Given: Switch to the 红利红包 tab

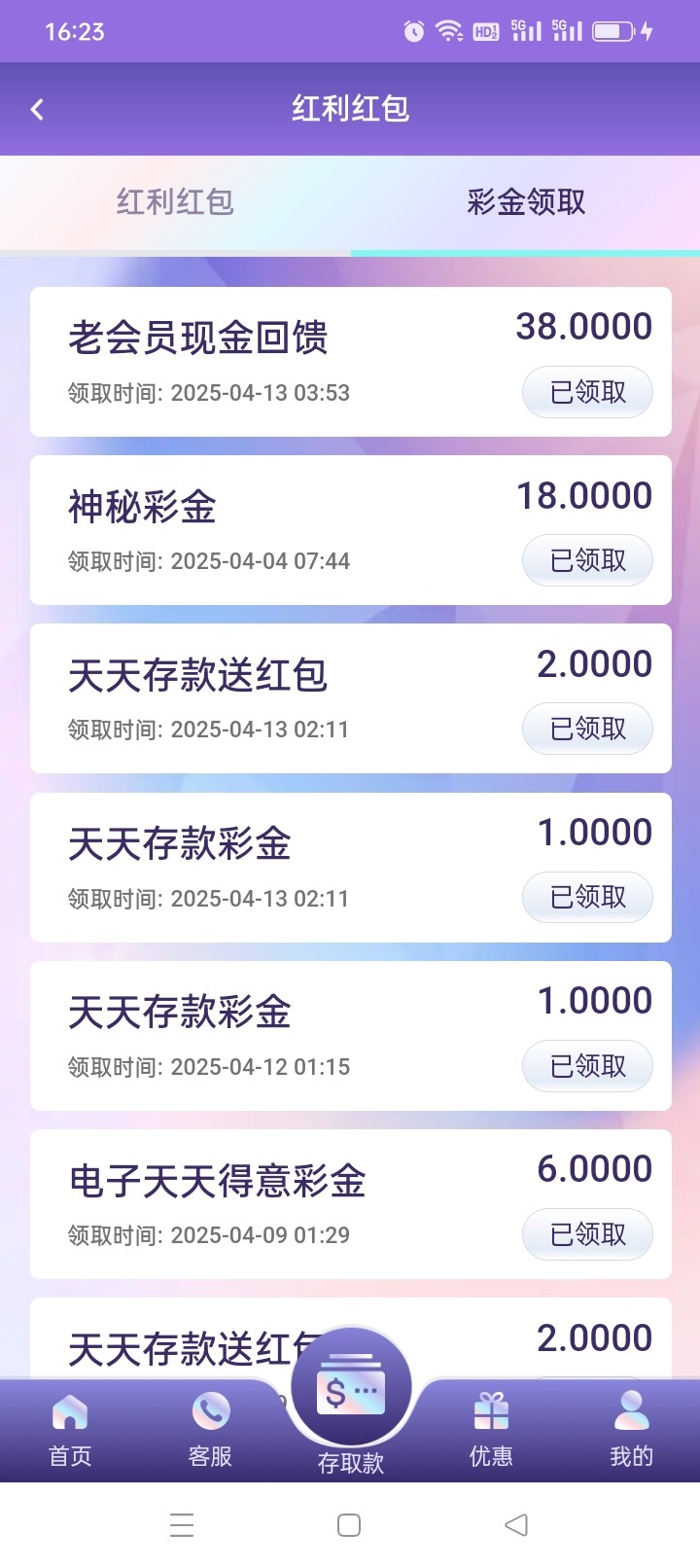Looking at the screenshot, I should [175, 202].
